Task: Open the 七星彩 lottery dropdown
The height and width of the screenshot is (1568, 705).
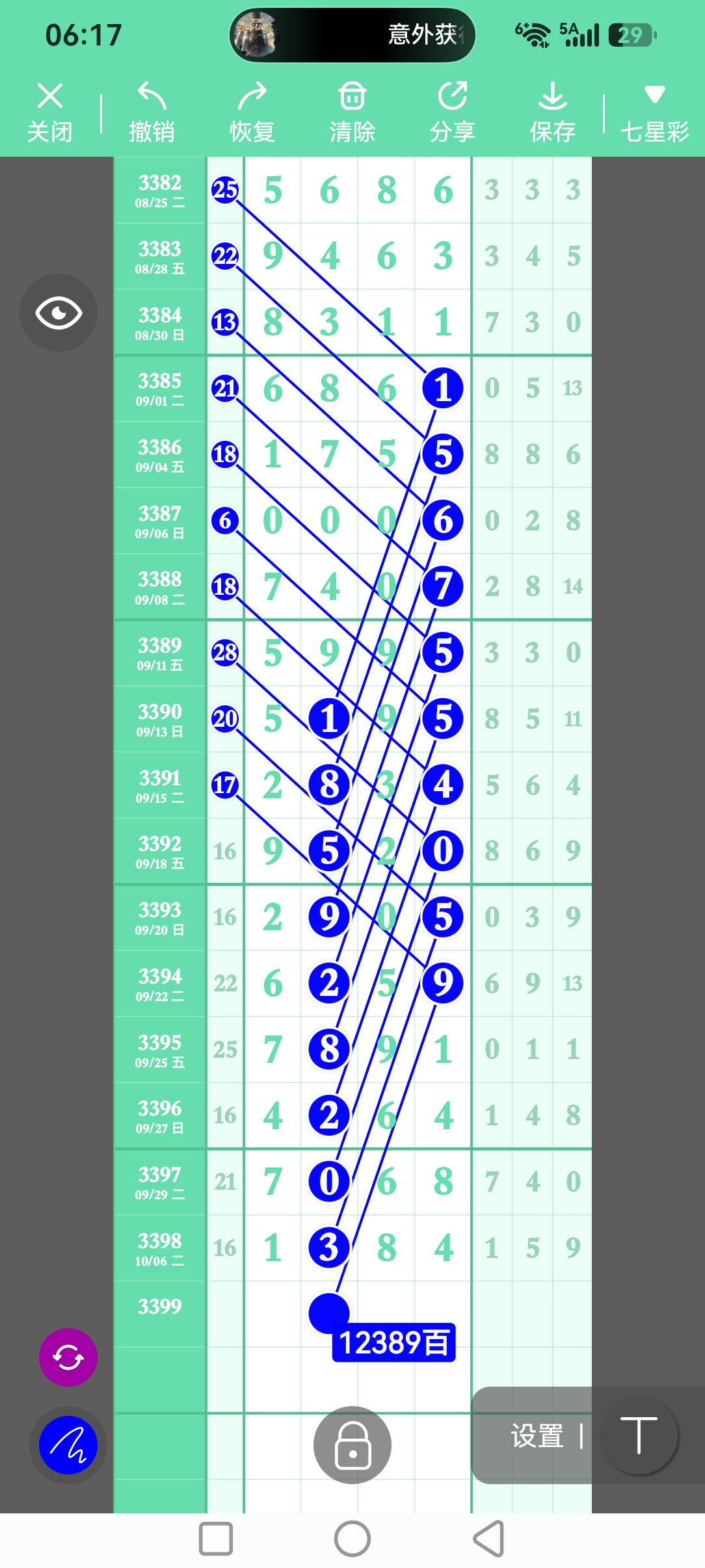Action: (x=654, y=112)
